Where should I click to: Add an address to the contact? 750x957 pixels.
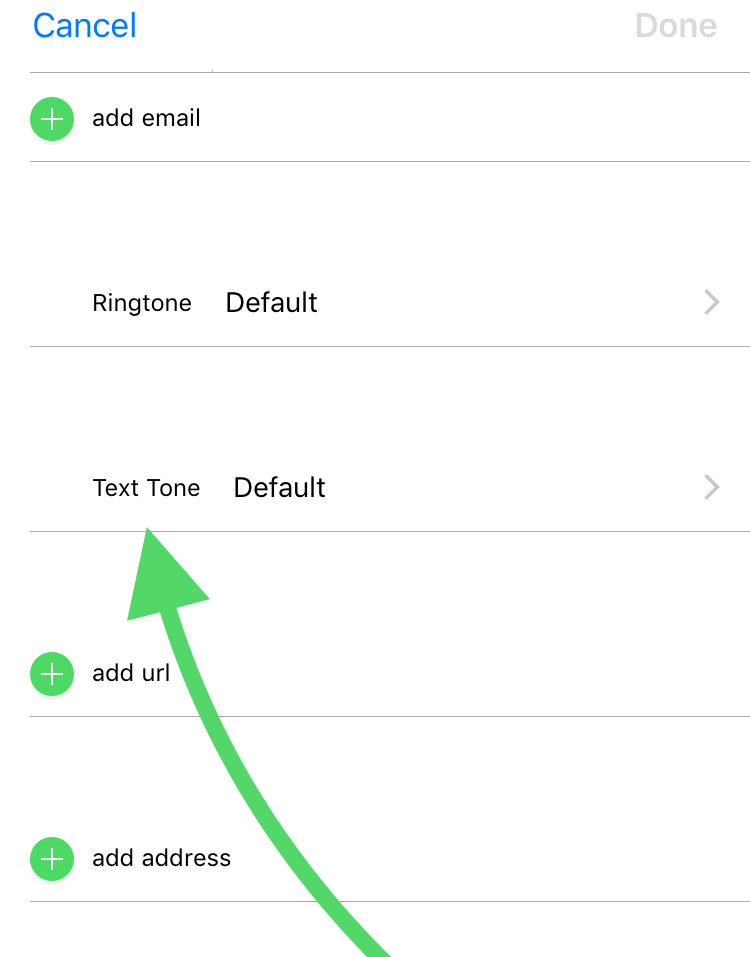(x=52, y=859)
